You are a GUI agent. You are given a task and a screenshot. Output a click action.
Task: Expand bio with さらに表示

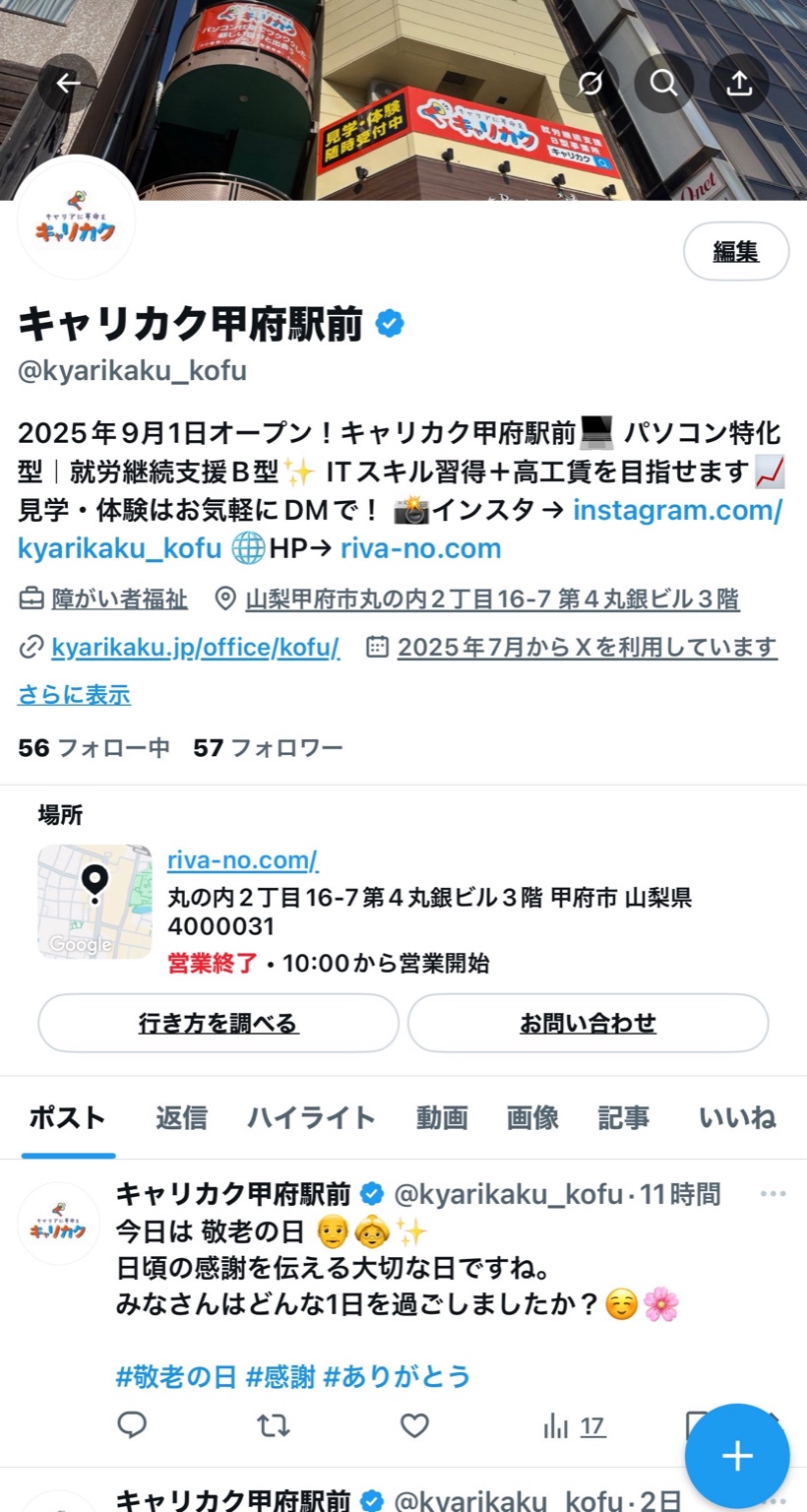(74, 695)
